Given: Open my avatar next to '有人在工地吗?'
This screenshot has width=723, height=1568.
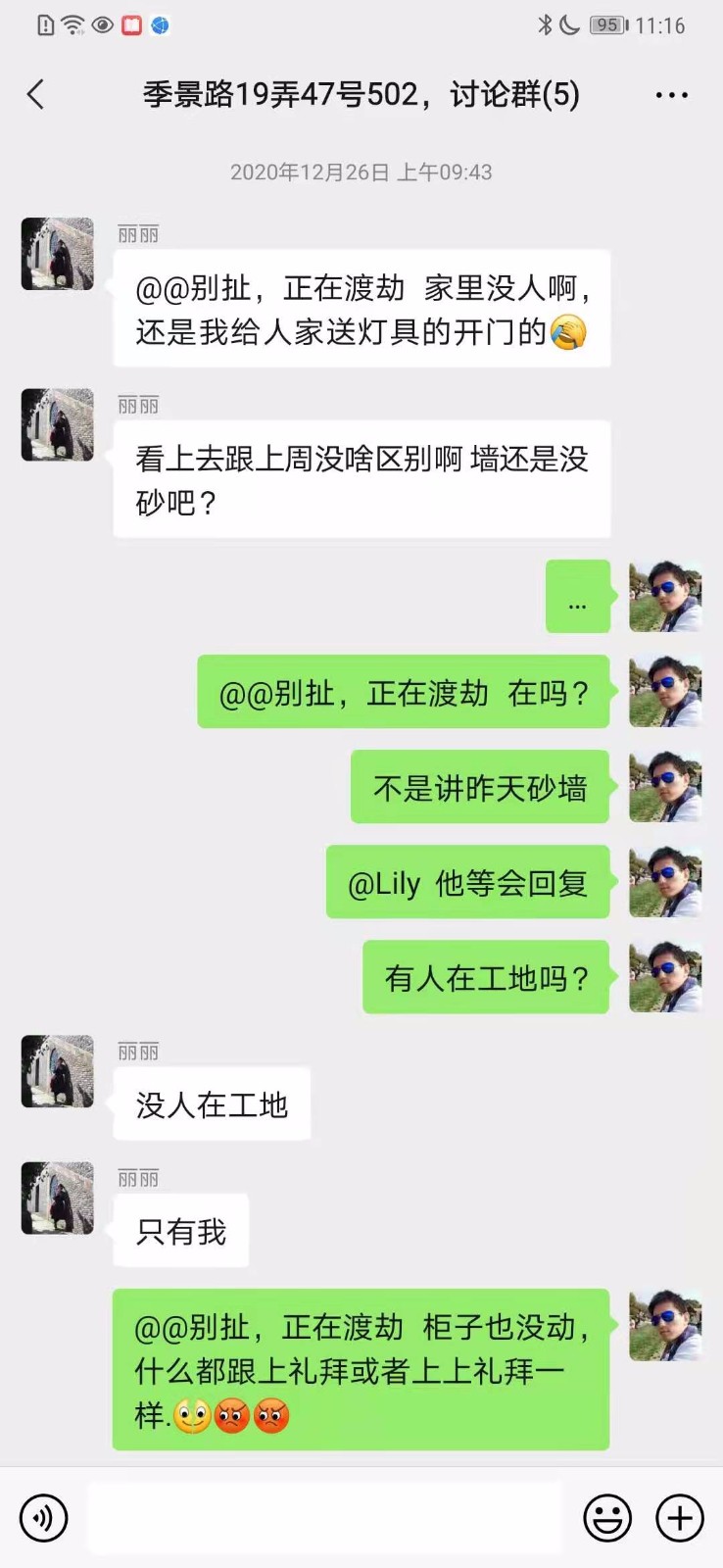Looking at the screenshot, I should click(665, 976).
